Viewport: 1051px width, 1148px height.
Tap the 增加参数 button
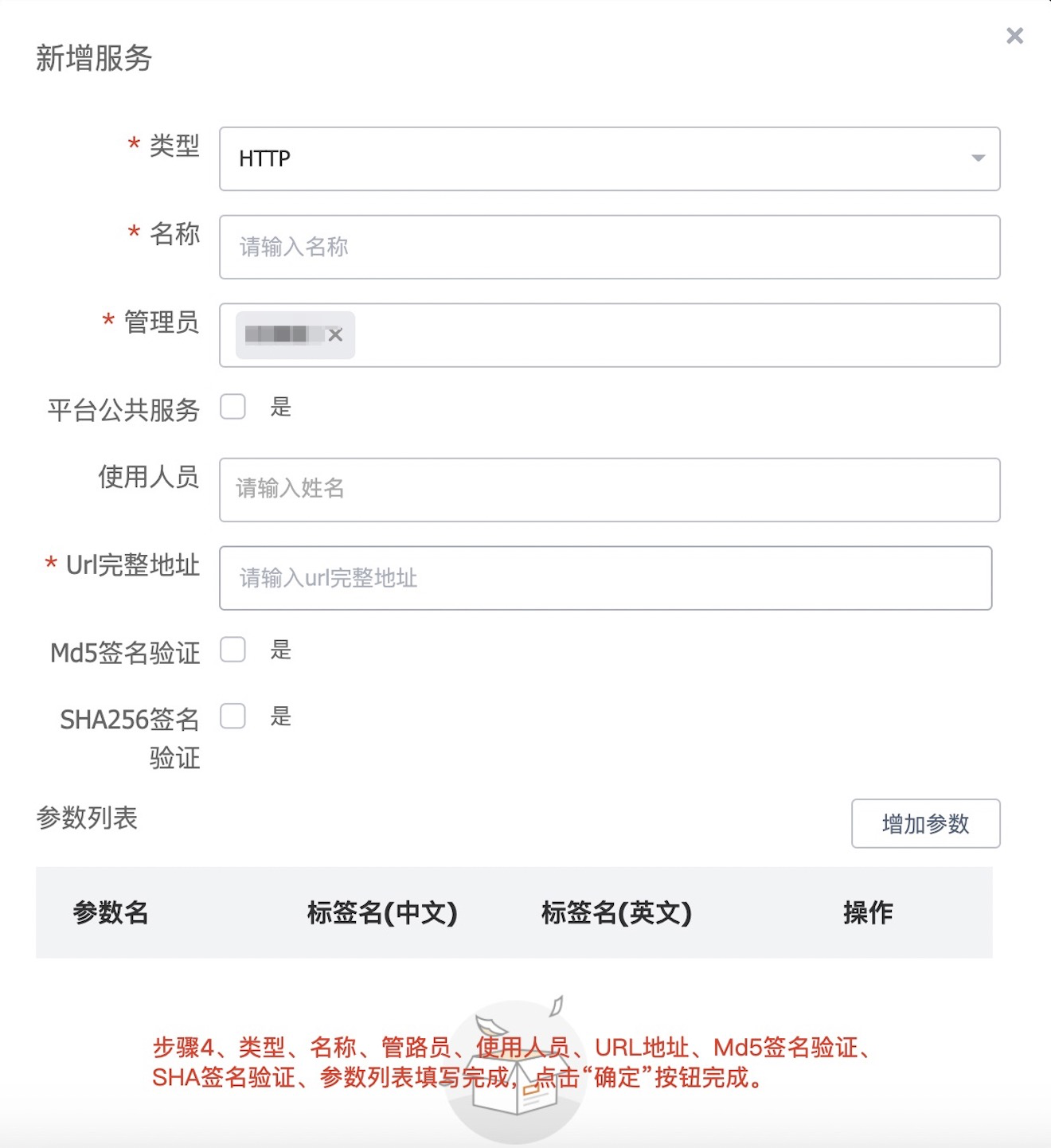(925, 824)
